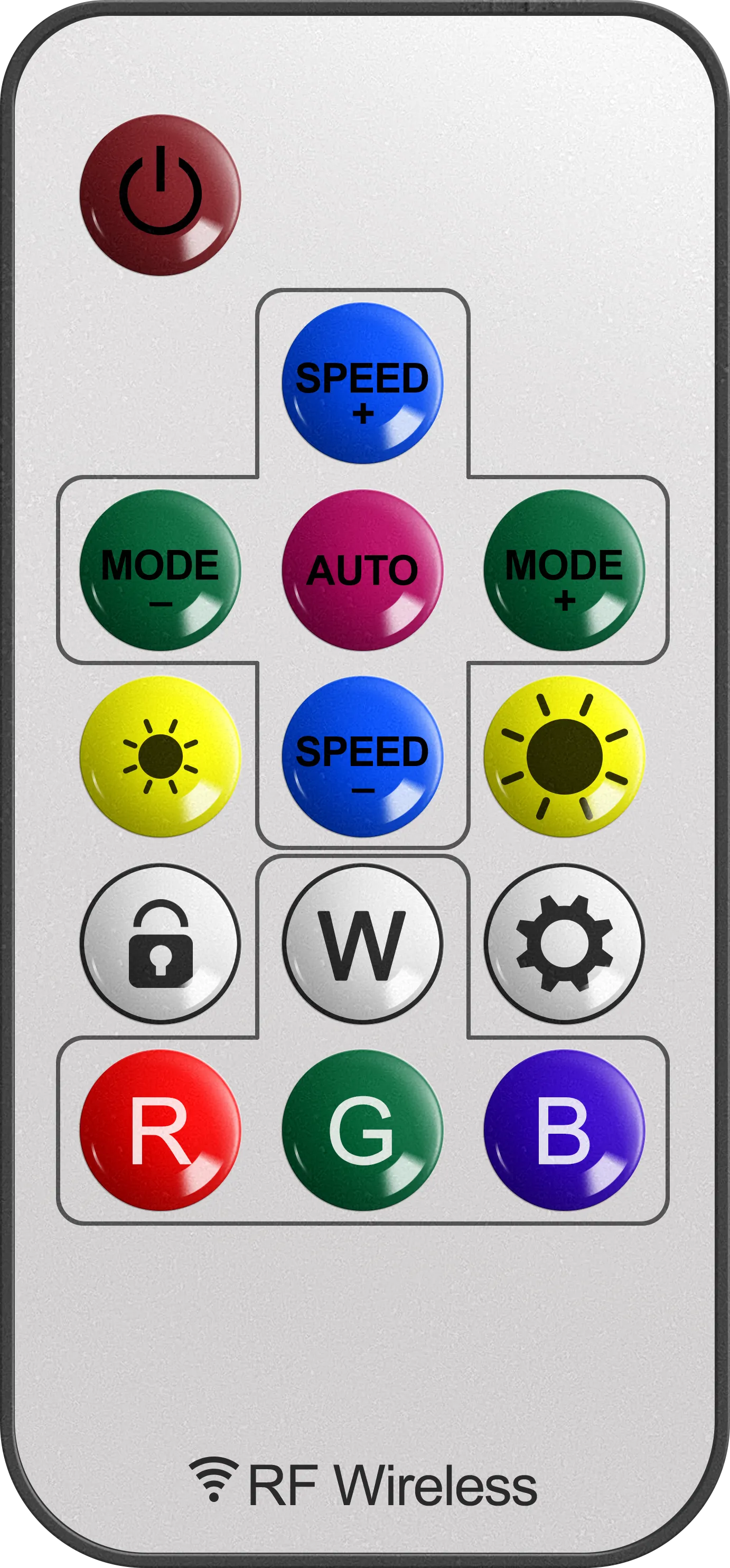The height and width of the screenshot is (1568, 730).
Task: Choose red with the R button
Action: [160, 1131]
